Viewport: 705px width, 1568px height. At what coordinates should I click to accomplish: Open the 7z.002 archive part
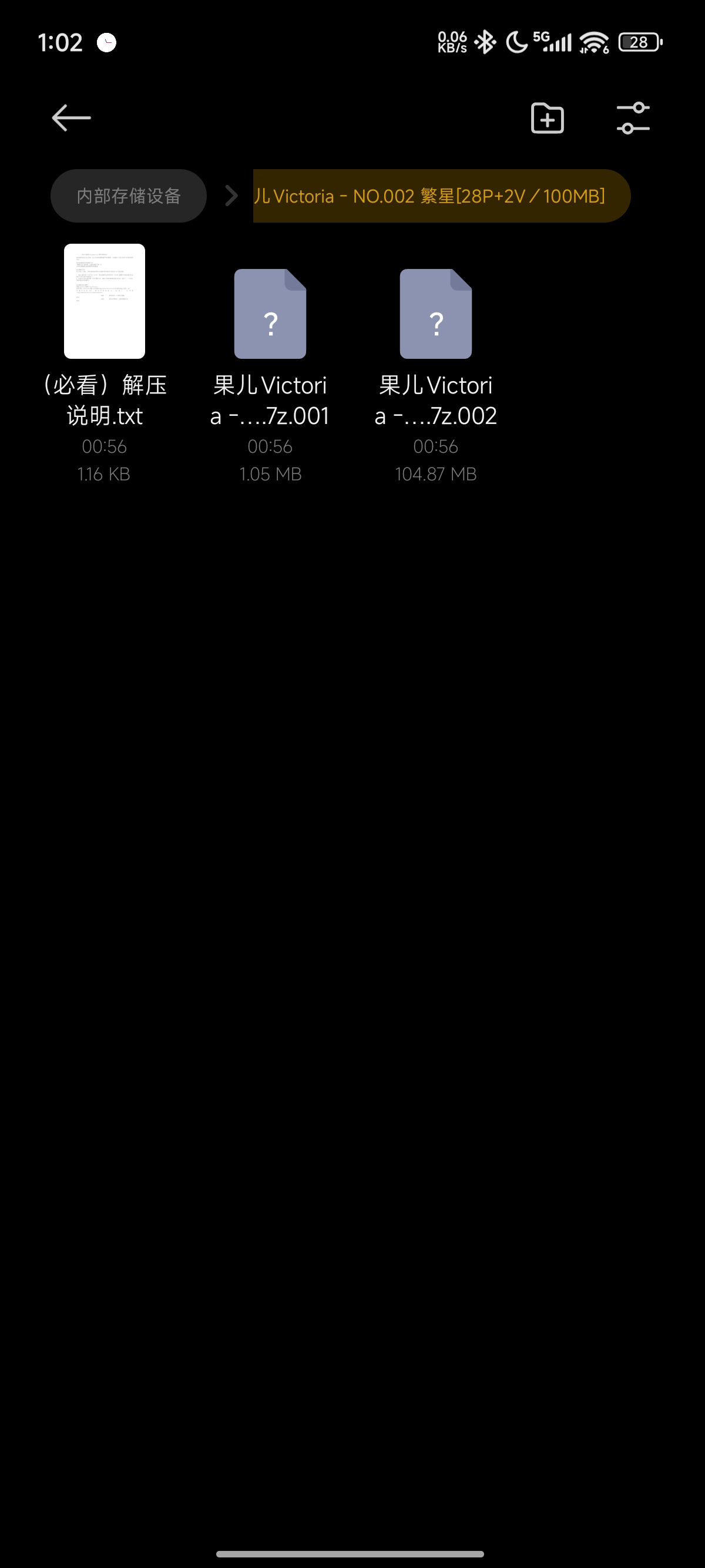pos(435,314)
